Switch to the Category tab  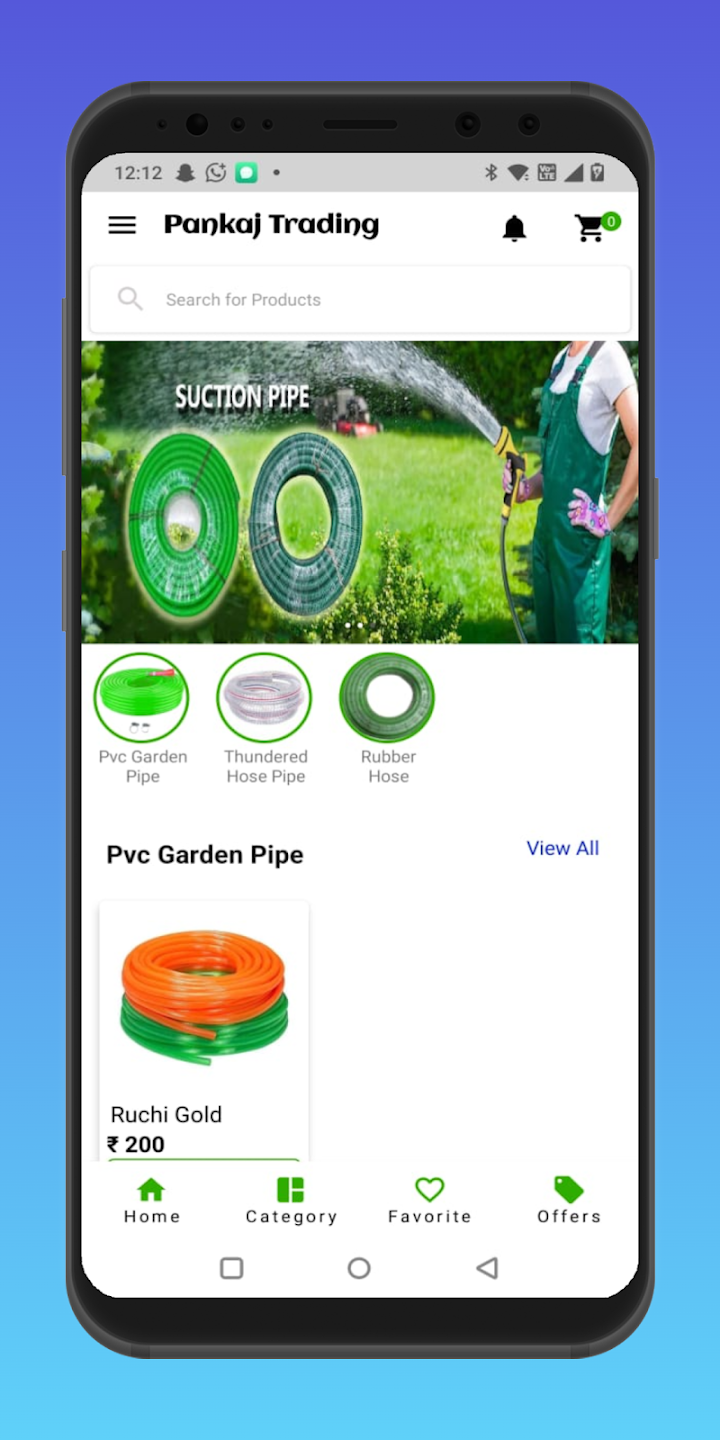click(291, 1200)
